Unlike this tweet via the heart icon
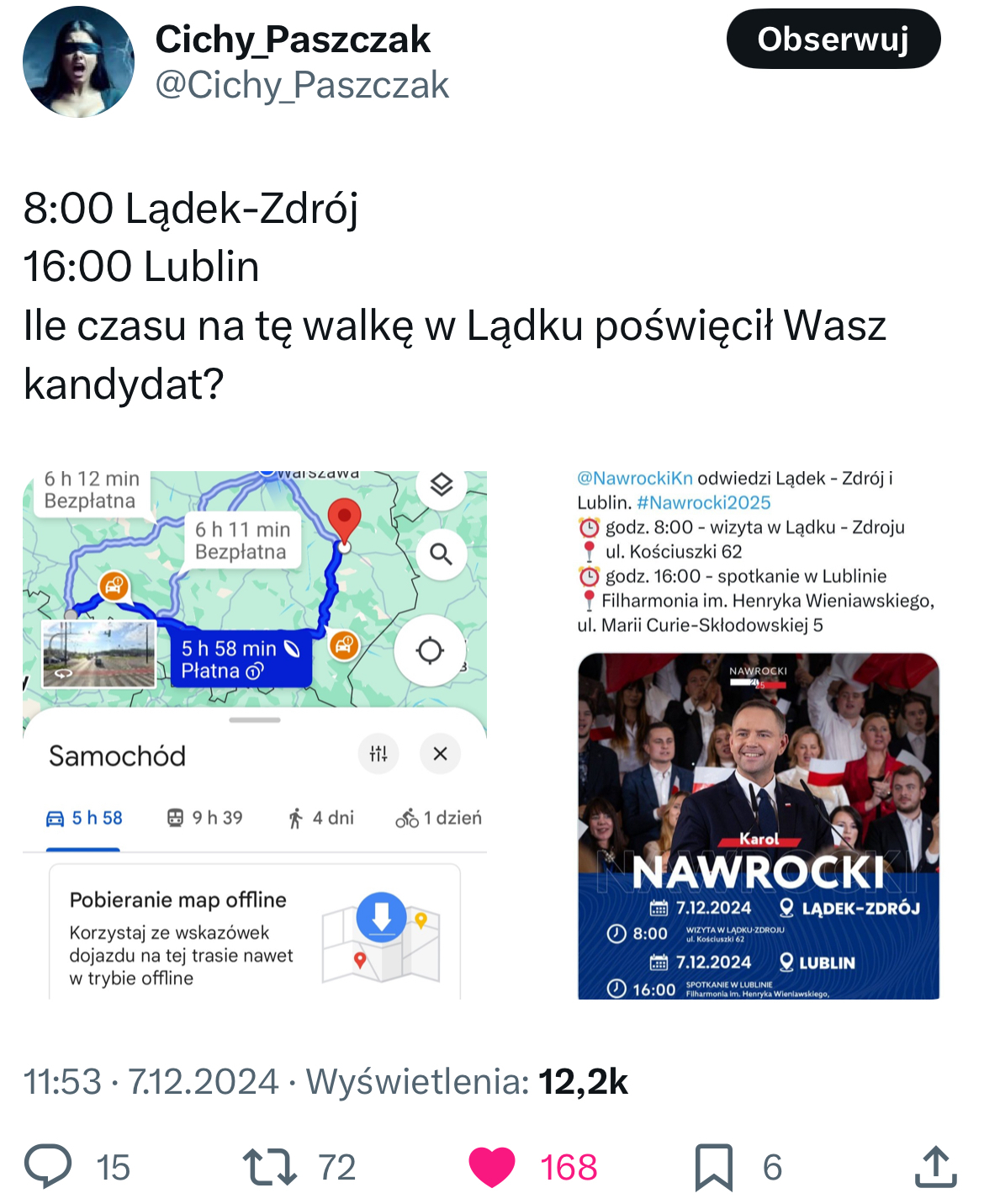This screenshot has height=1204, width=984. (x=492, y=1166)
